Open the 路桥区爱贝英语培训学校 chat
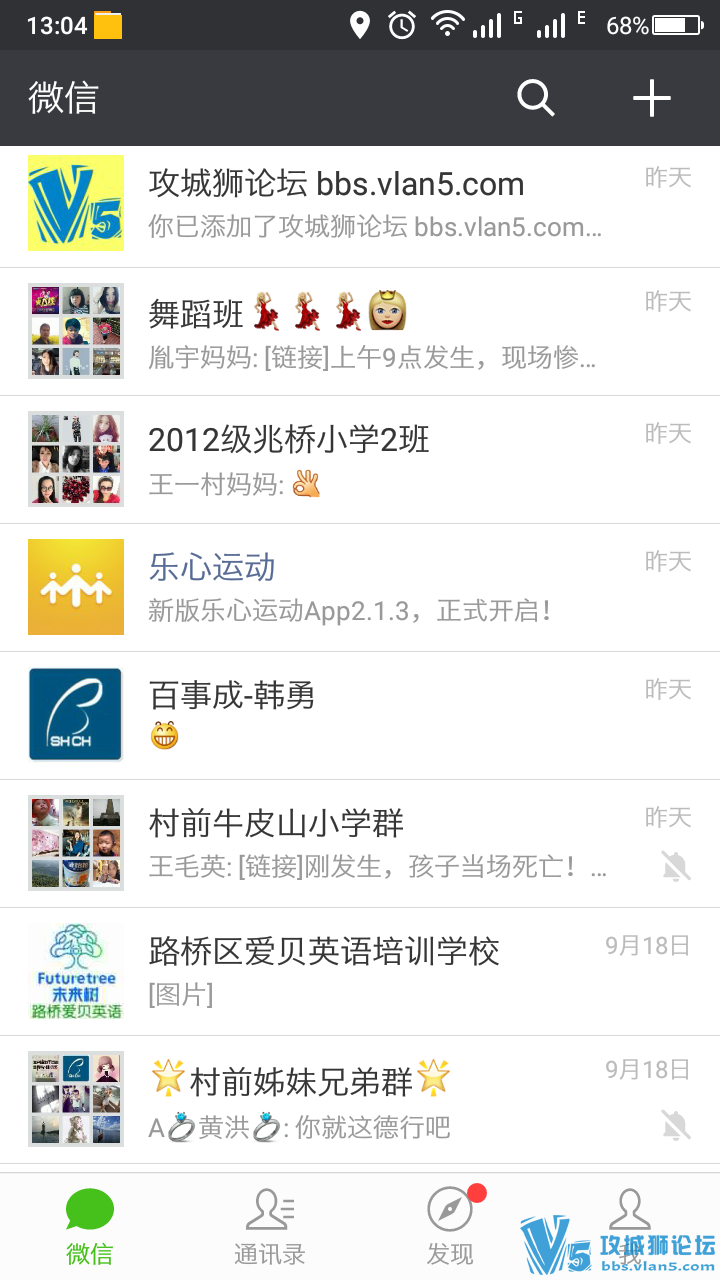720x1280 pixels. click(360, 972)
